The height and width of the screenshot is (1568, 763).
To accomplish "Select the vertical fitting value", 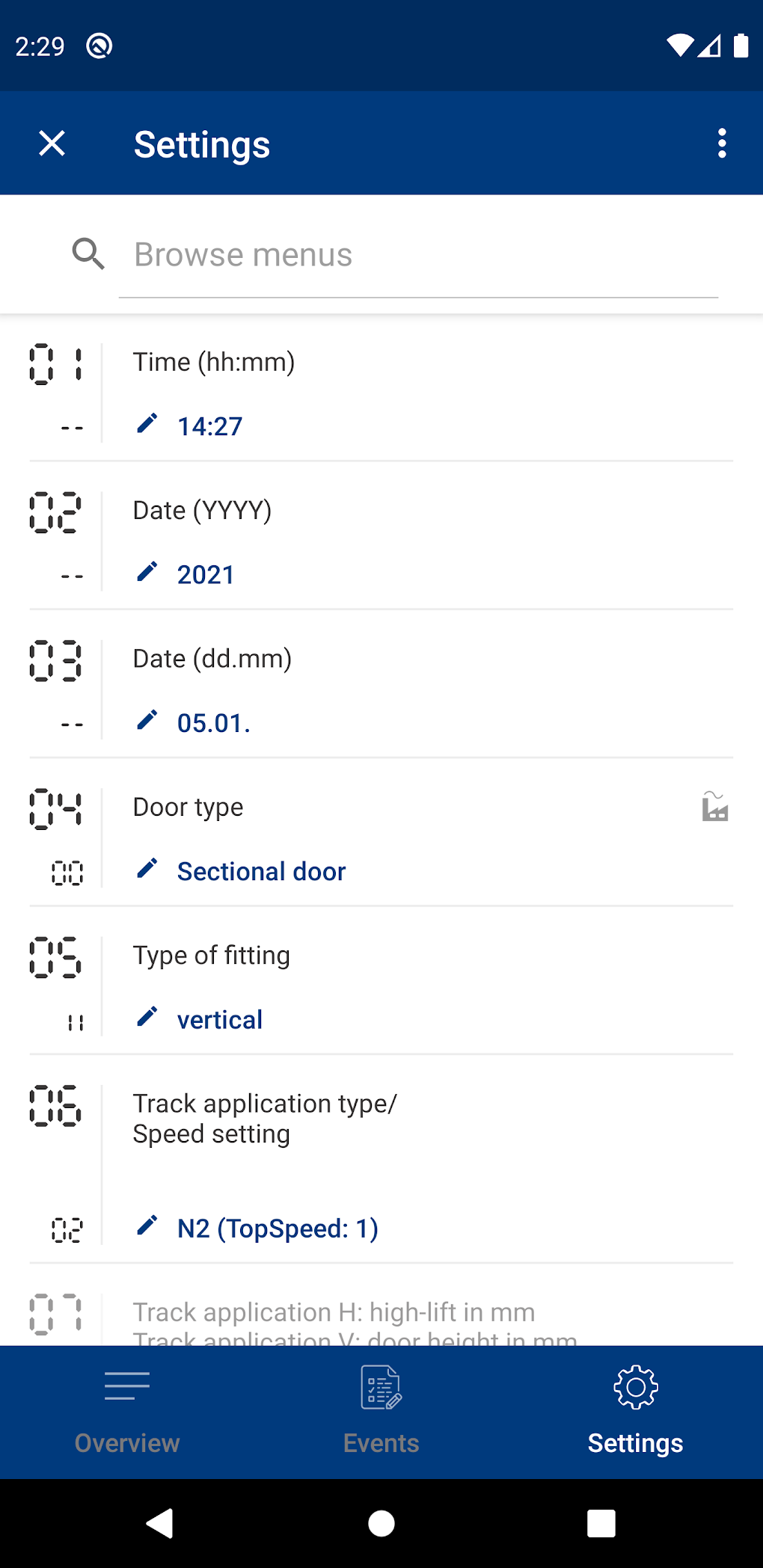I will pyautogui.click(x=219, y=1018).
